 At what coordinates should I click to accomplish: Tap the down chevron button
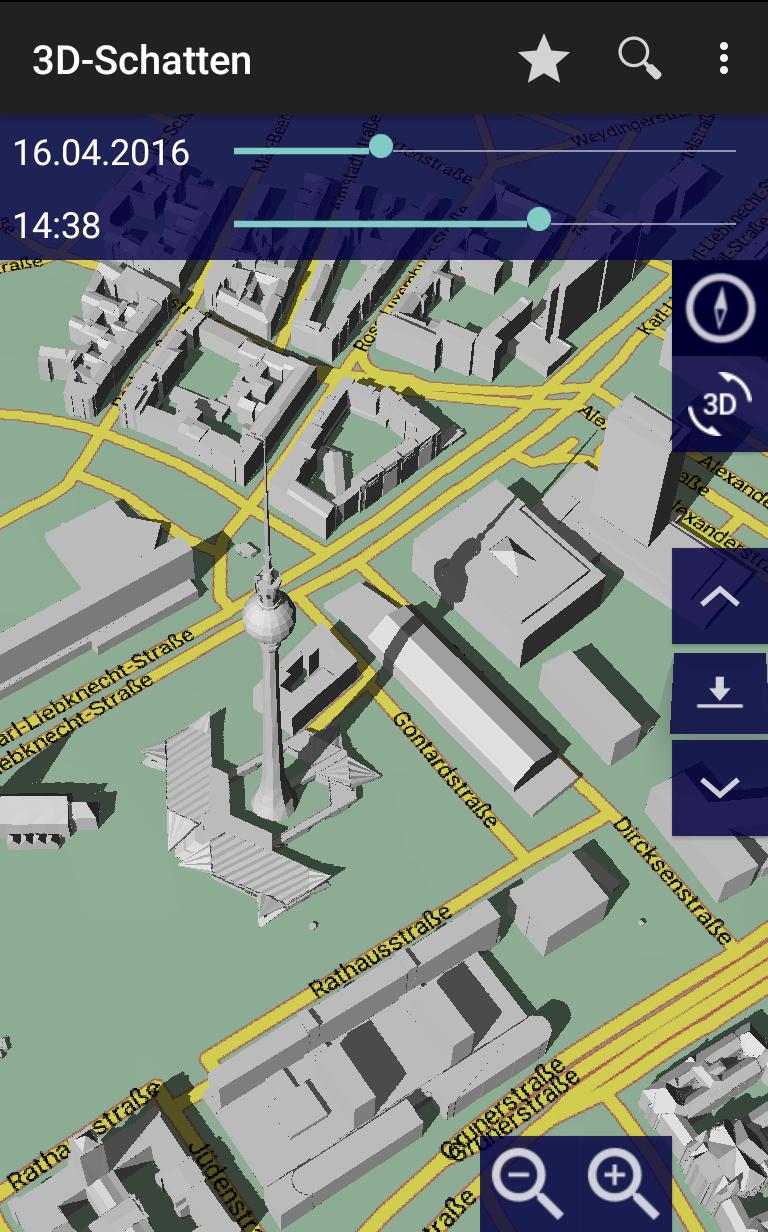[720, 788]
